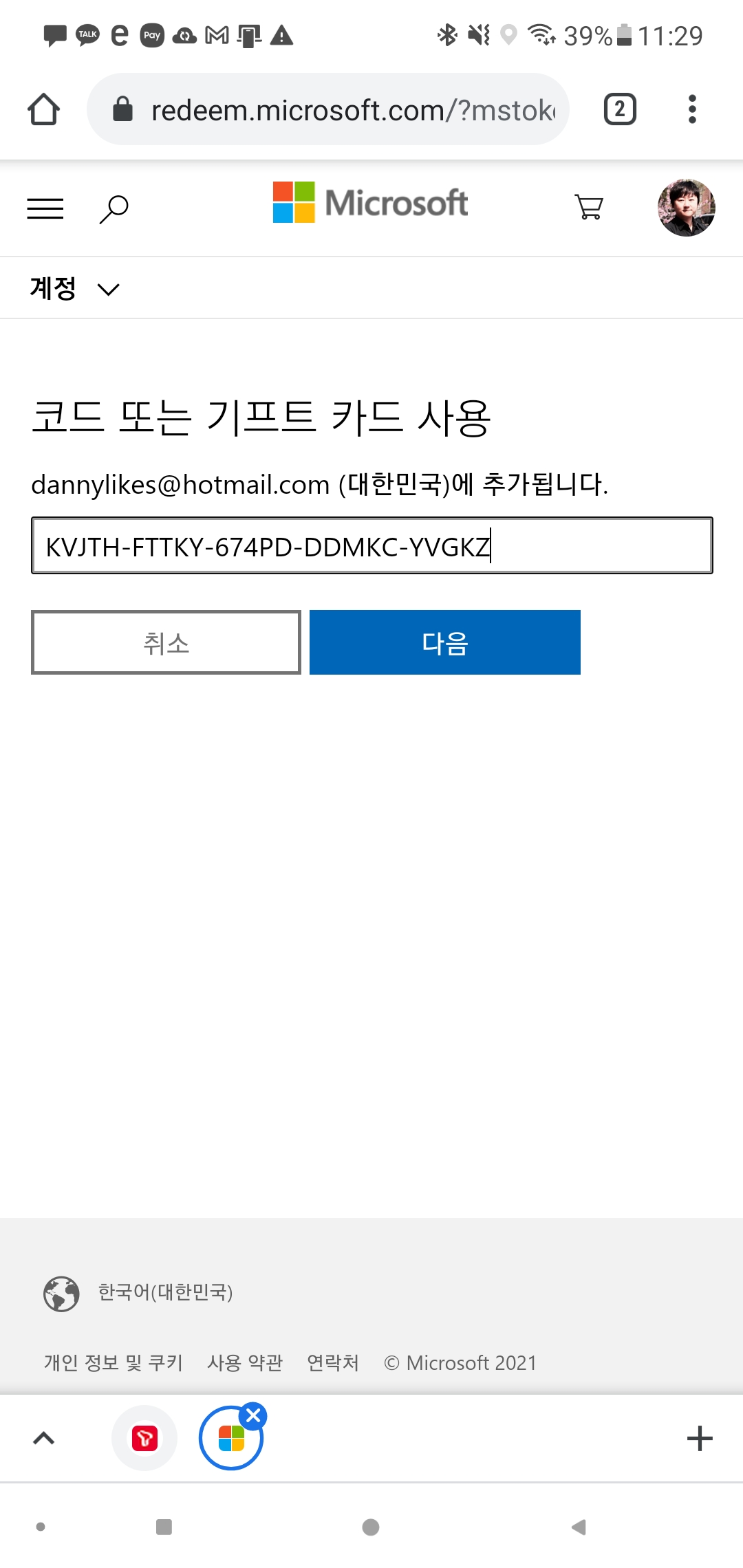The width and height of the screenshot is (743, 1568).
Task: Open Microsoft site search
Action: [x=114, y=208]
